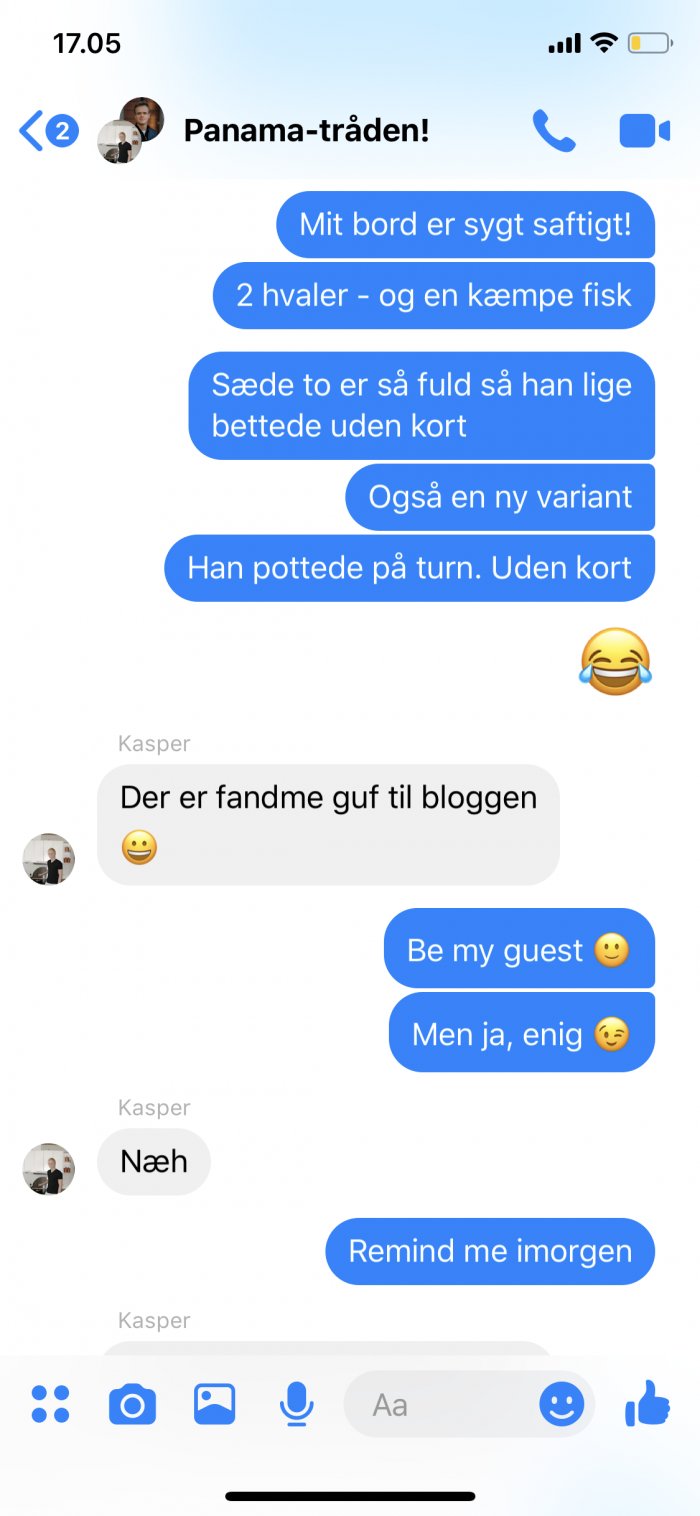Screen dimensions: 700x1516
Task: Open the camera
Action: click(x=132, y=1404)
